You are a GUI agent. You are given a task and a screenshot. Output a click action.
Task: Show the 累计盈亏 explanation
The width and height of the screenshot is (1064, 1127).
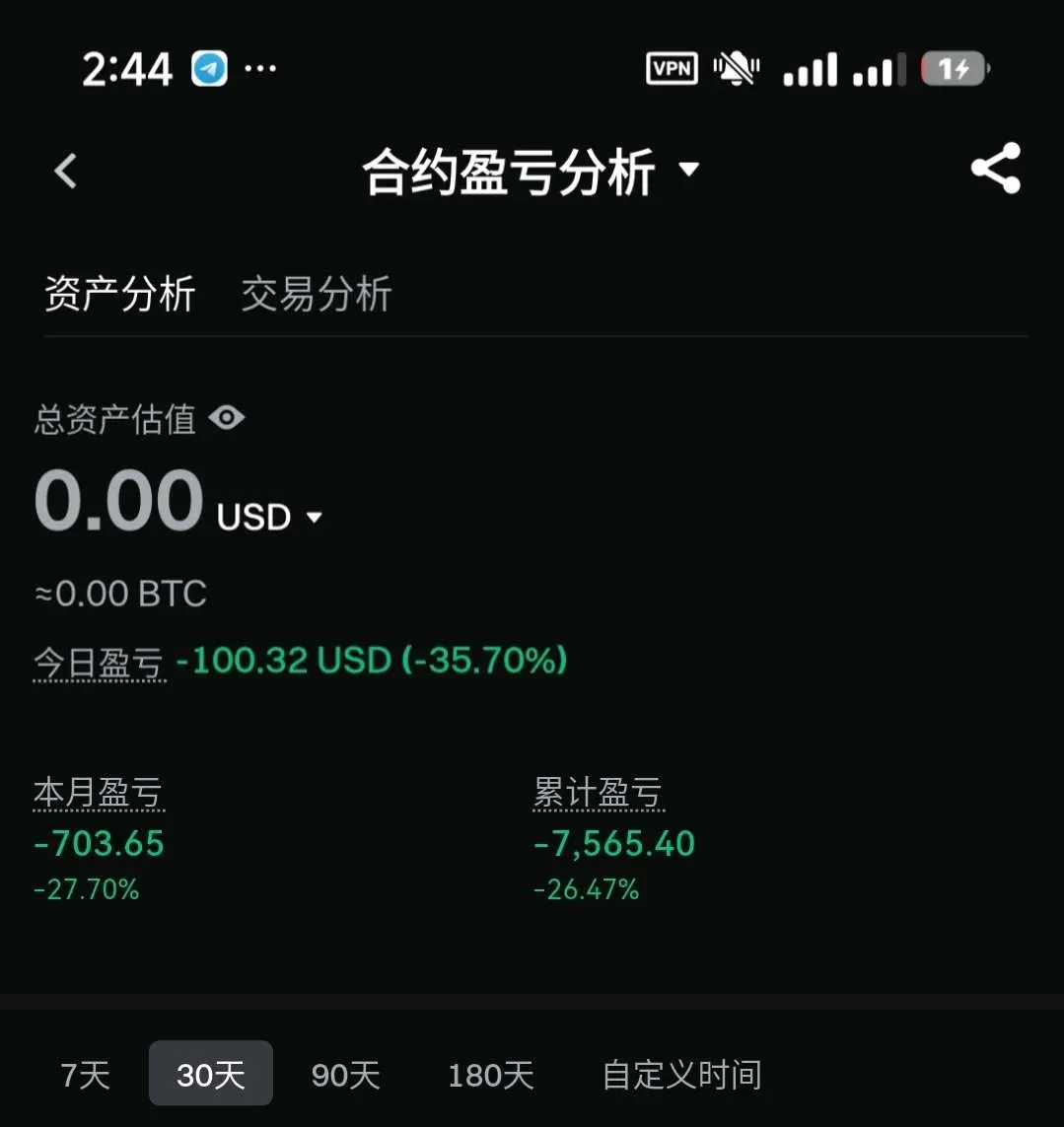pos(598,793)
